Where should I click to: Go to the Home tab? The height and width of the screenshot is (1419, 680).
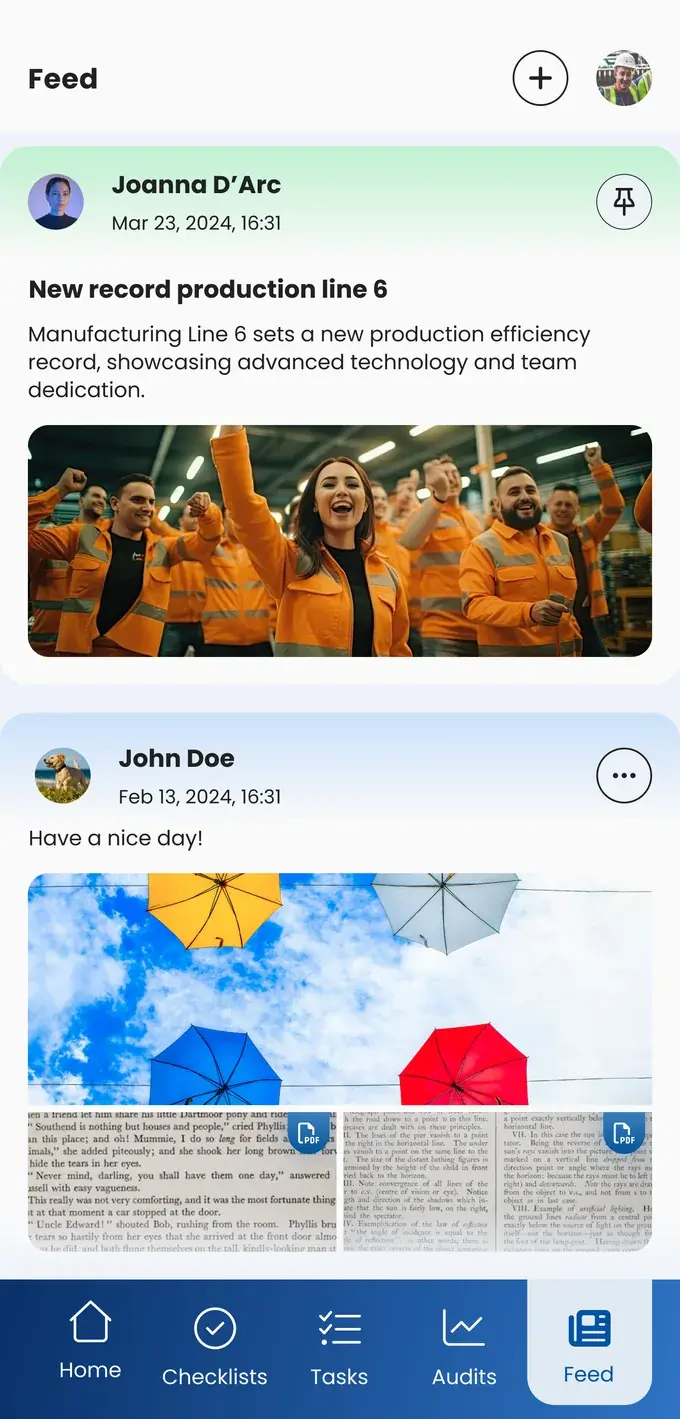pos(90,1341)
